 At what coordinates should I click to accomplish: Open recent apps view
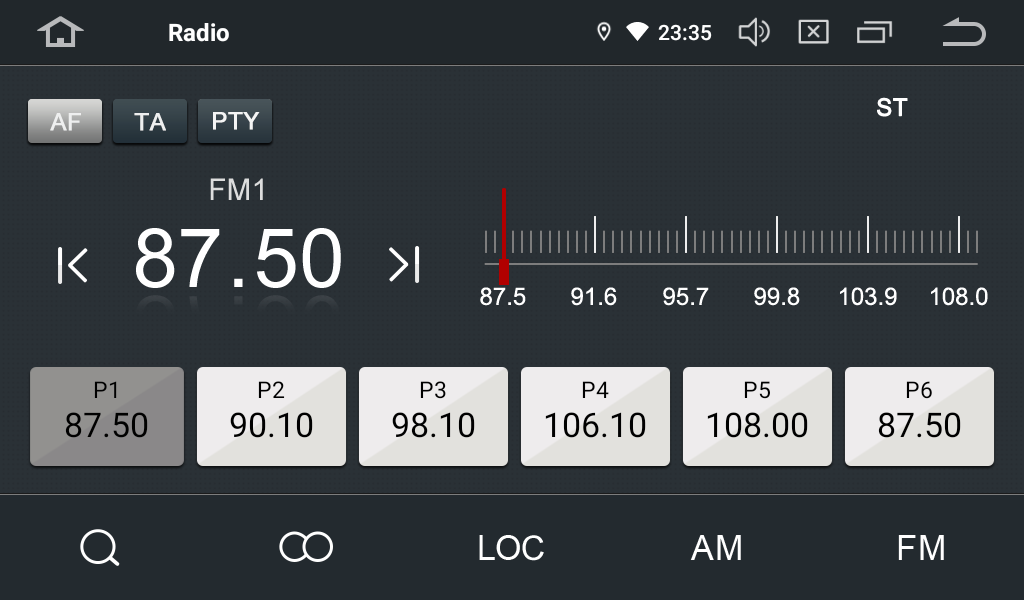(x=874, y=33)
